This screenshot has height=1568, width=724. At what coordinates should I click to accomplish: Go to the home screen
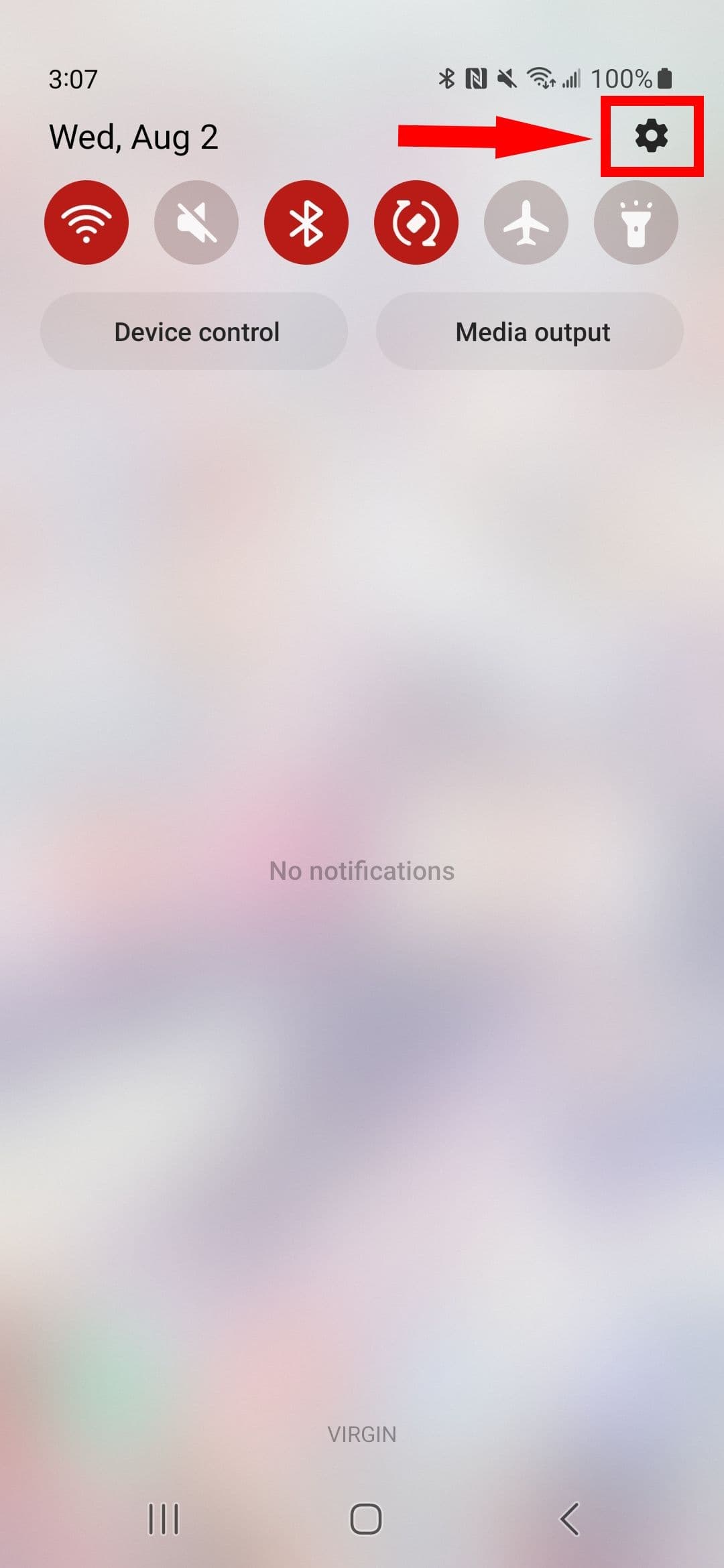click(x=365, y=1518)
